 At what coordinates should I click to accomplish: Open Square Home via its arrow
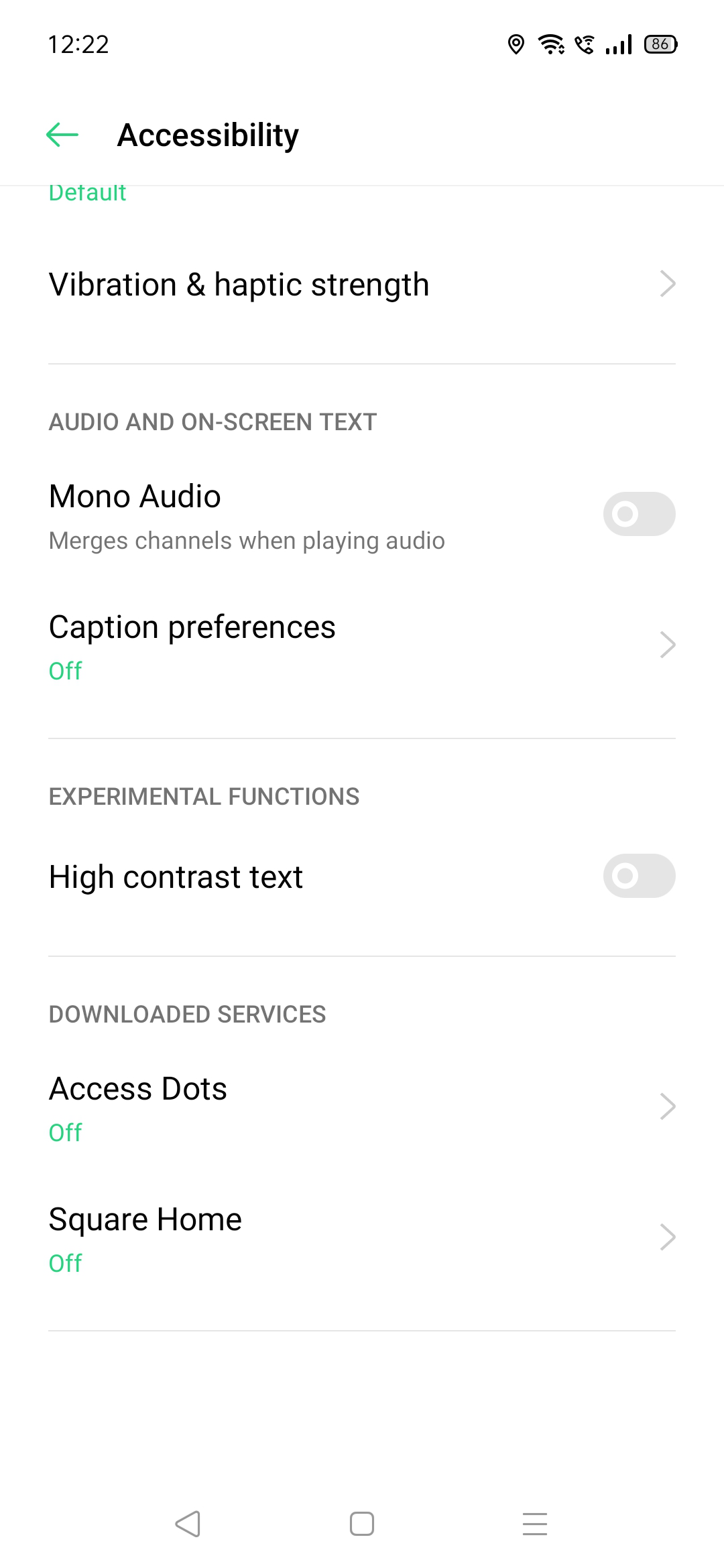pyautogui.click(x=667, y=1236)
